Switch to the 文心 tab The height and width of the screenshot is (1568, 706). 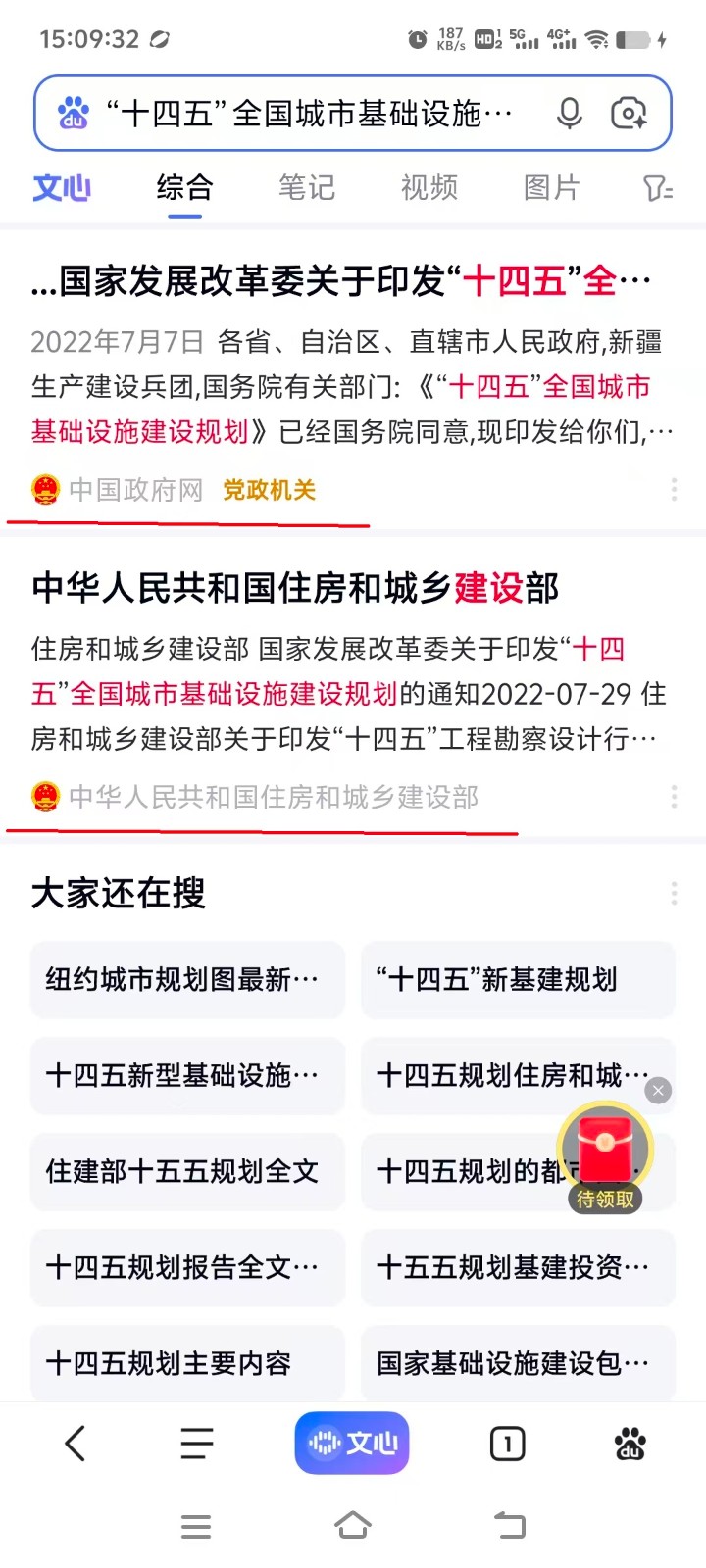click(x=62, y=187)
